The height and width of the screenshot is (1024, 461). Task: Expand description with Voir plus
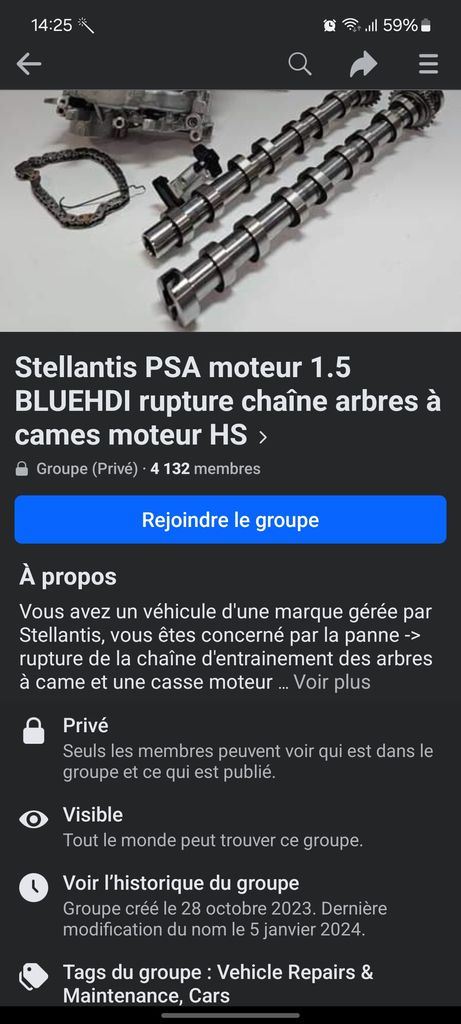point(332,682)
